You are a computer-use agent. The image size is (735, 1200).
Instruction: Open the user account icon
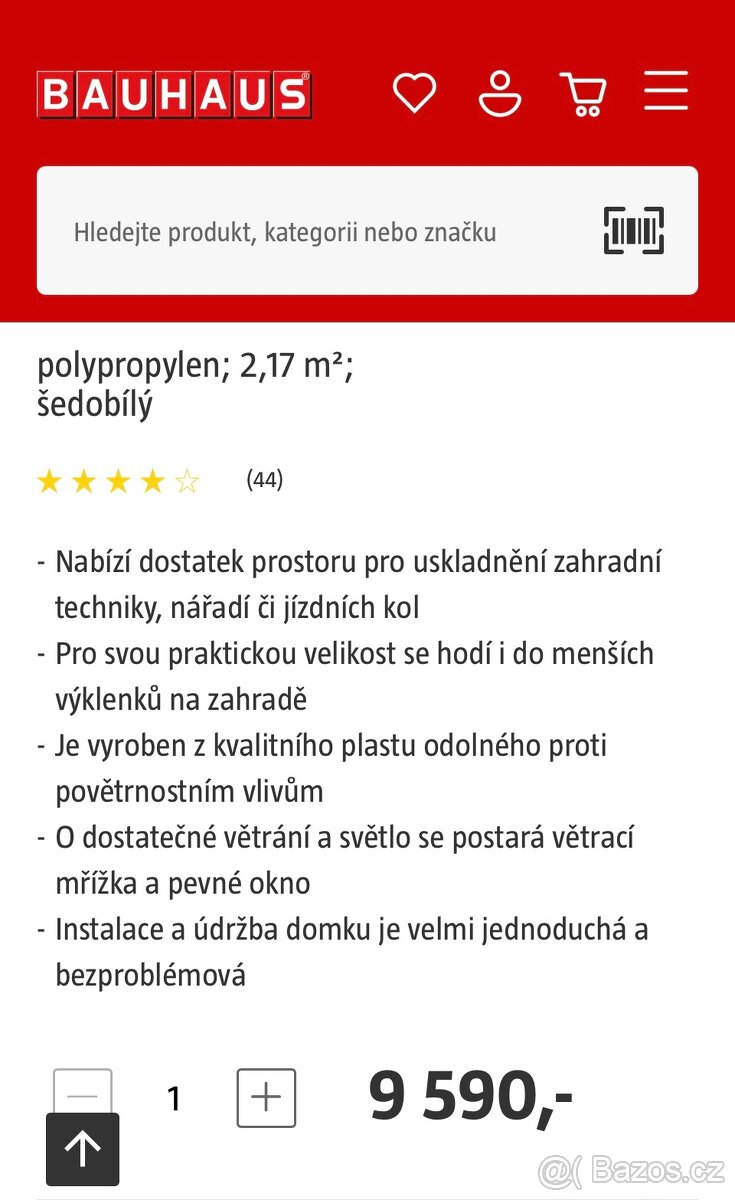tap(499, 94)
